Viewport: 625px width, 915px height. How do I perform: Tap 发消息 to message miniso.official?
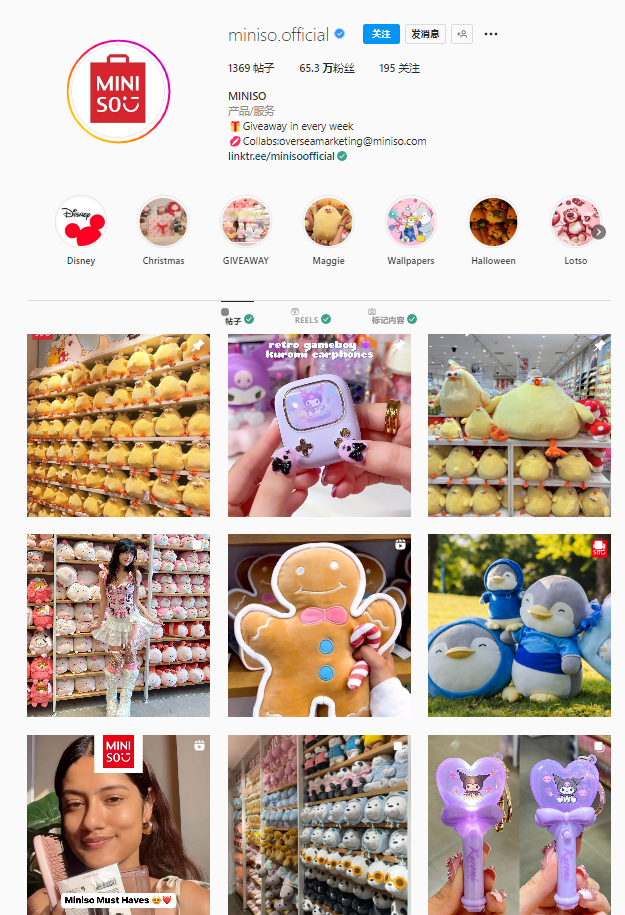[x=425, y=34]
